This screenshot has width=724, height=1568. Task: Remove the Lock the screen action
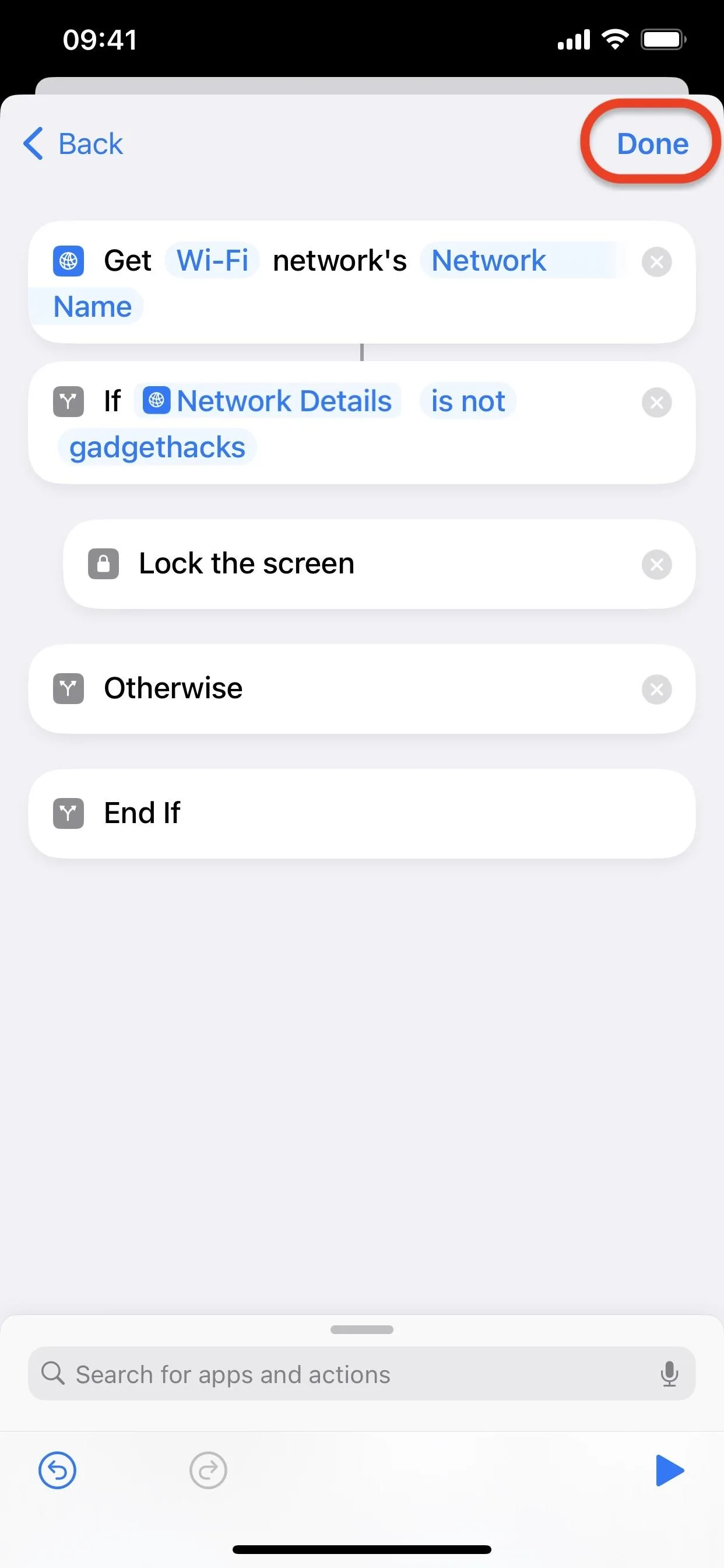656,564
